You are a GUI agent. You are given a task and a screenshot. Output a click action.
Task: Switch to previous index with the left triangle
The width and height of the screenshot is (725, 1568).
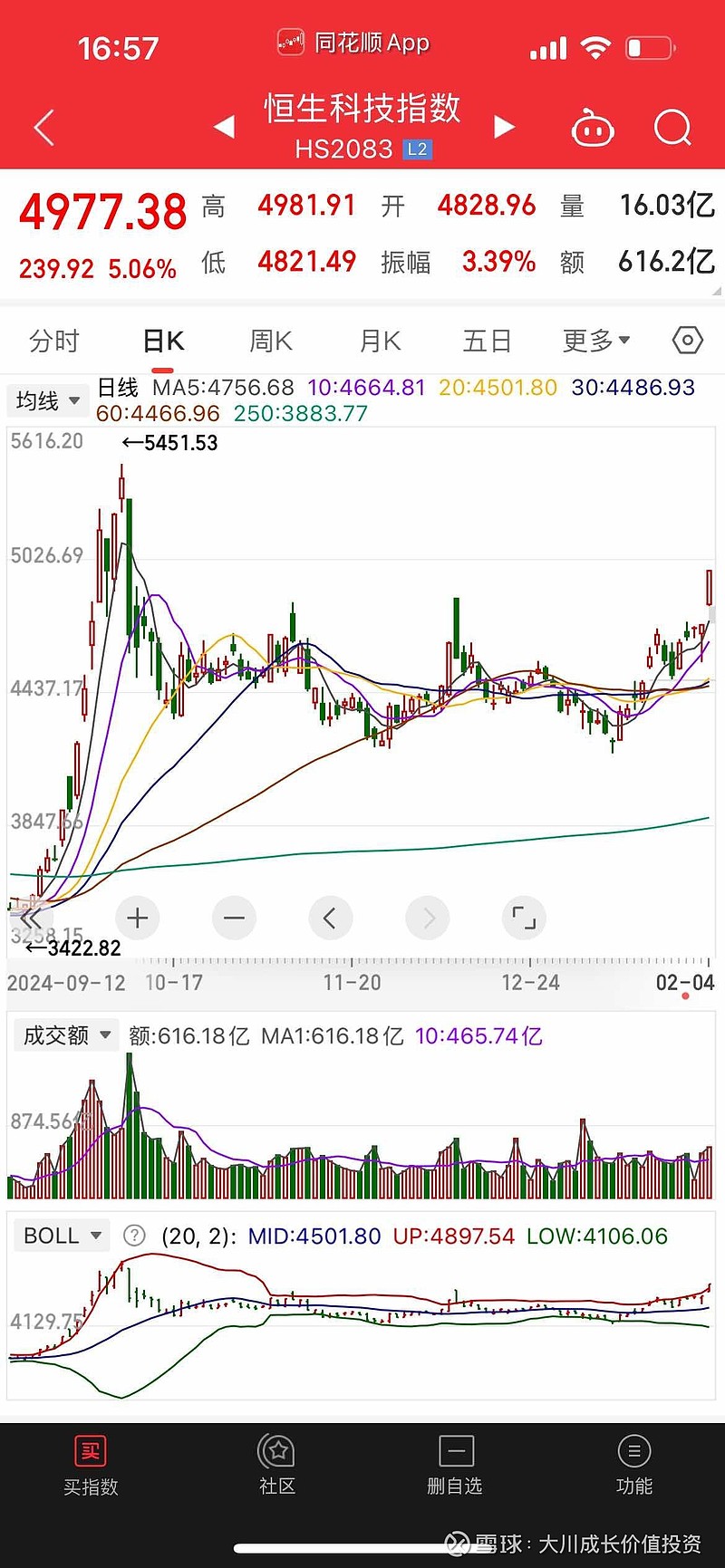(x=224, y=127)
